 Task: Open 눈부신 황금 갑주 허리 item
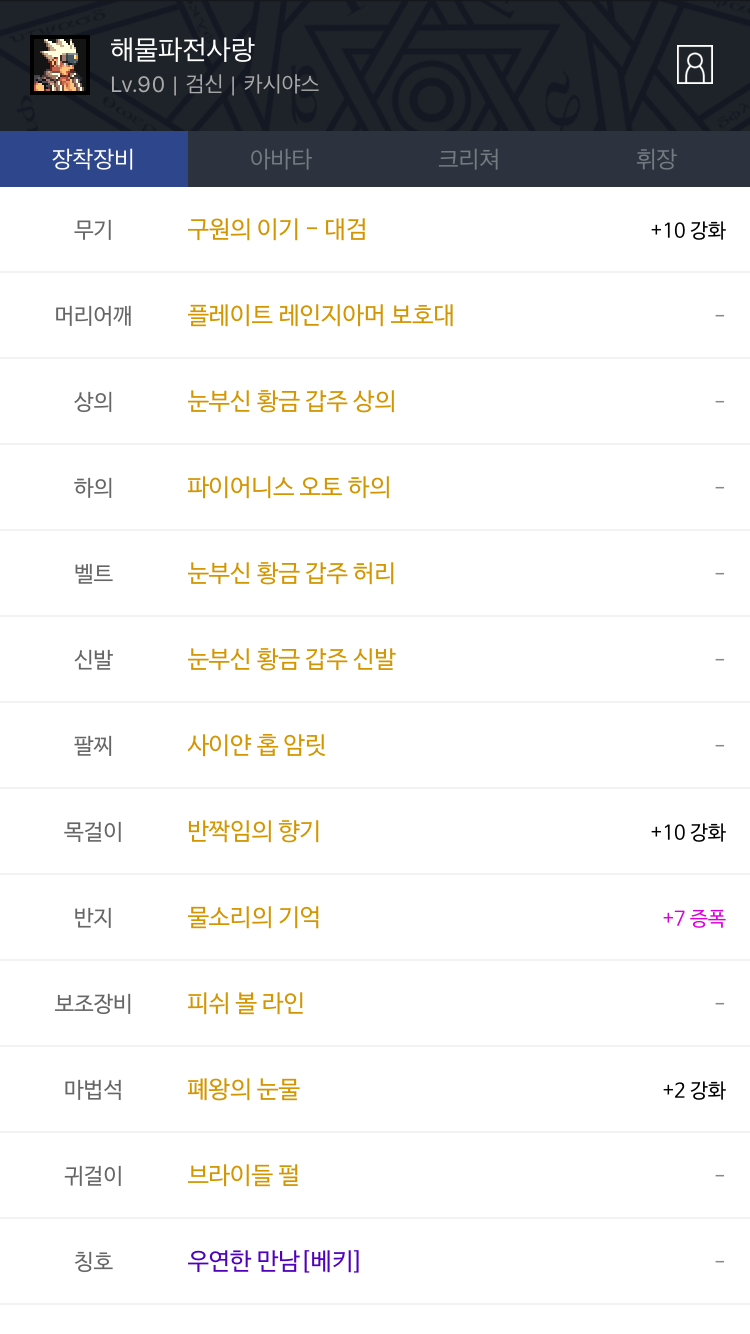(291, 573)
